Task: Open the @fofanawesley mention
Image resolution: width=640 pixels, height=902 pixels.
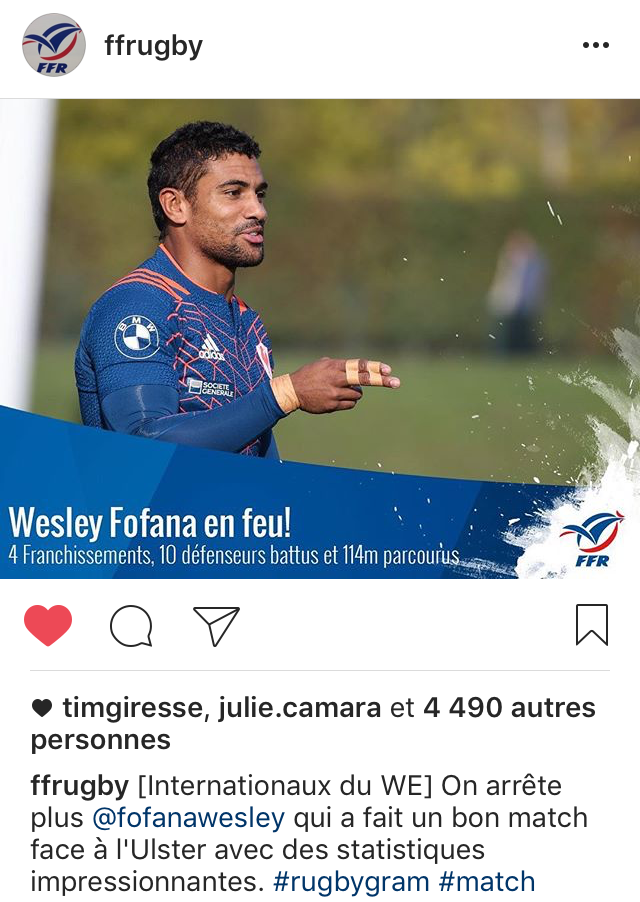Action: 189,818
